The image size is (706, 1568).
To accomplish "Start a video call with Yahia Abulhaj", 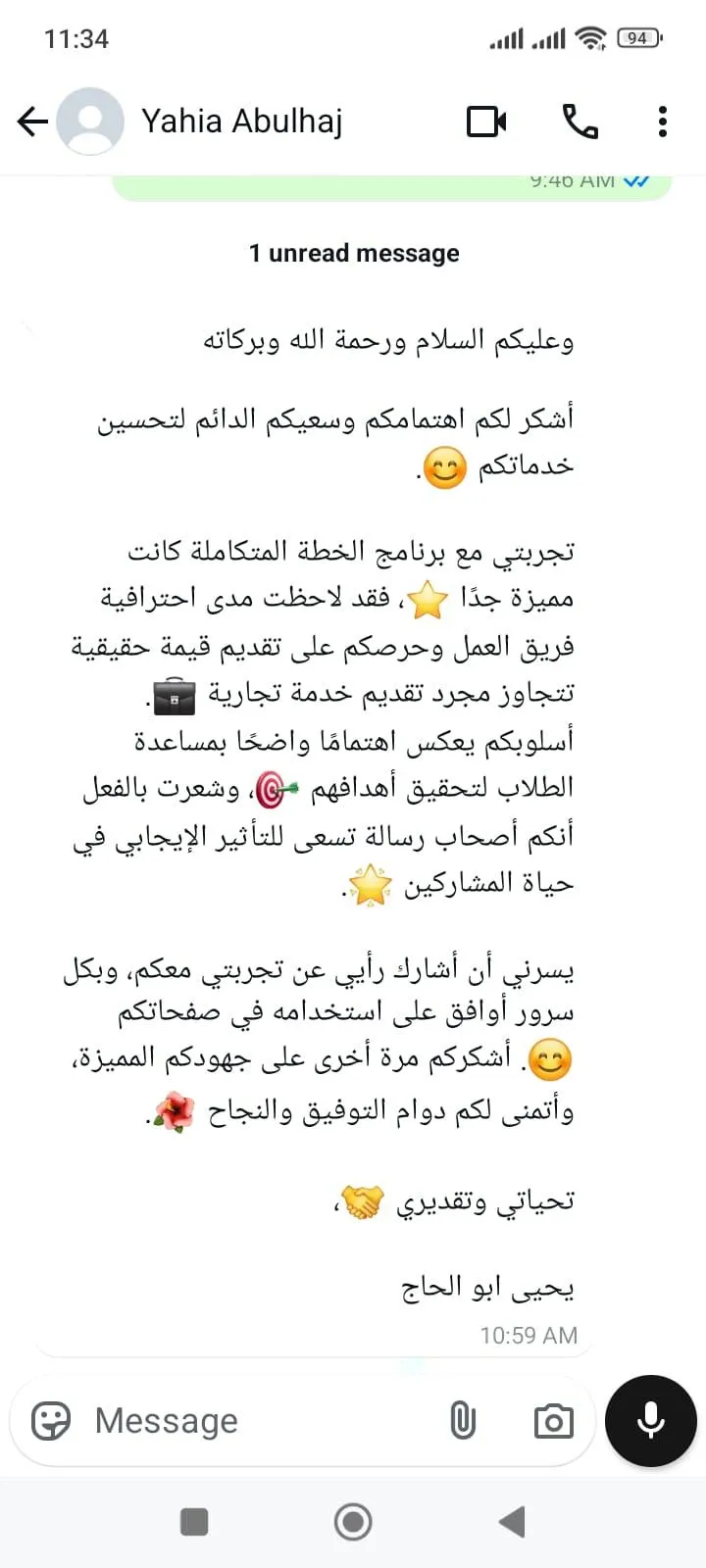I will 486,122.
